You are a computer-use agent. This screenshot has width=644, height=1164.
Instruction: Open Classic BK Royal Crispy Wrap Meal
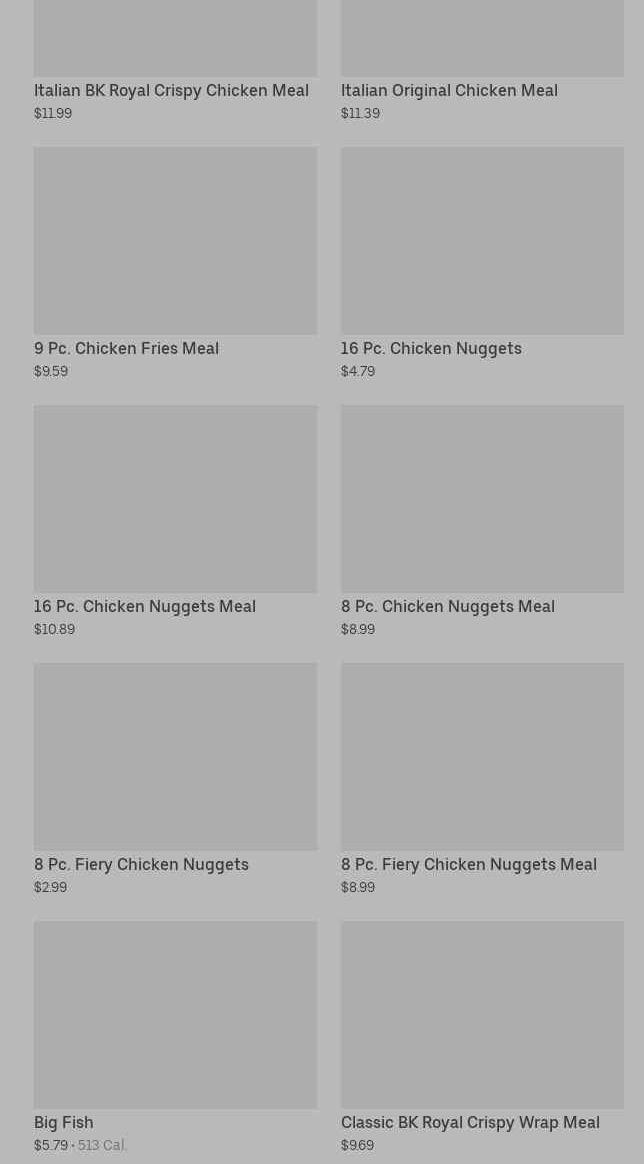tap(482, 1038)
